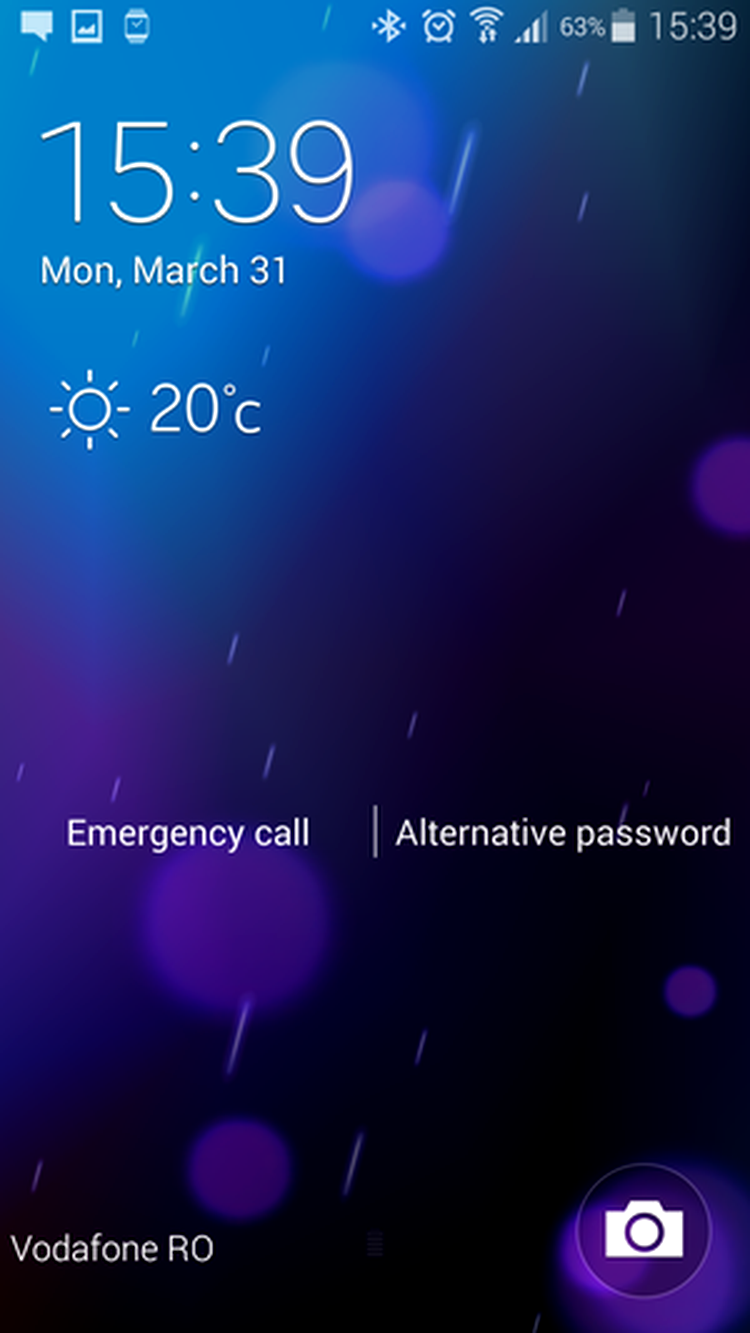Choose Alternative password unlock option
Image resolution: width=750 pixels, height=1333 pixels.
pyautogui.click(x=563, y=833)
